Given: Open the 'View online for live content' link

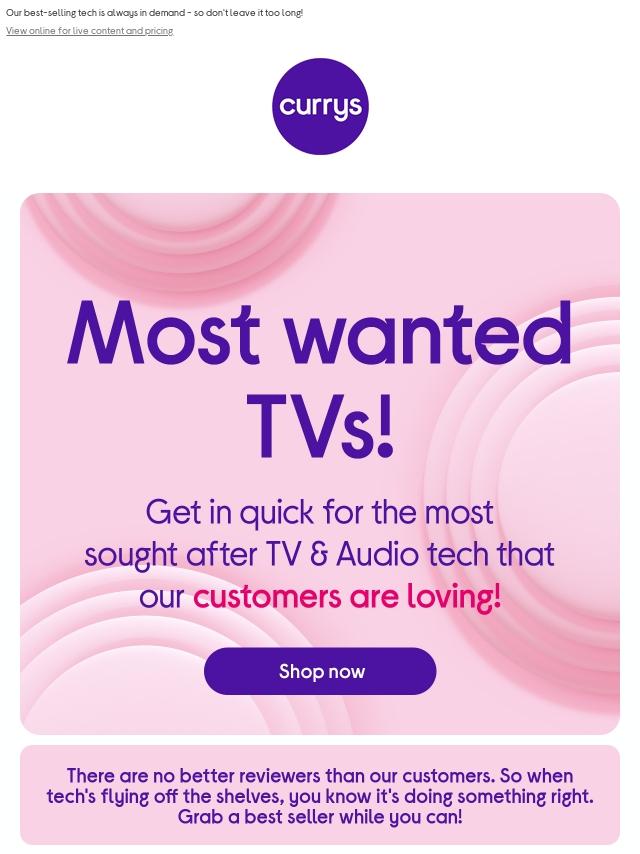Looking at the screenshot, I should click(89, 31).
